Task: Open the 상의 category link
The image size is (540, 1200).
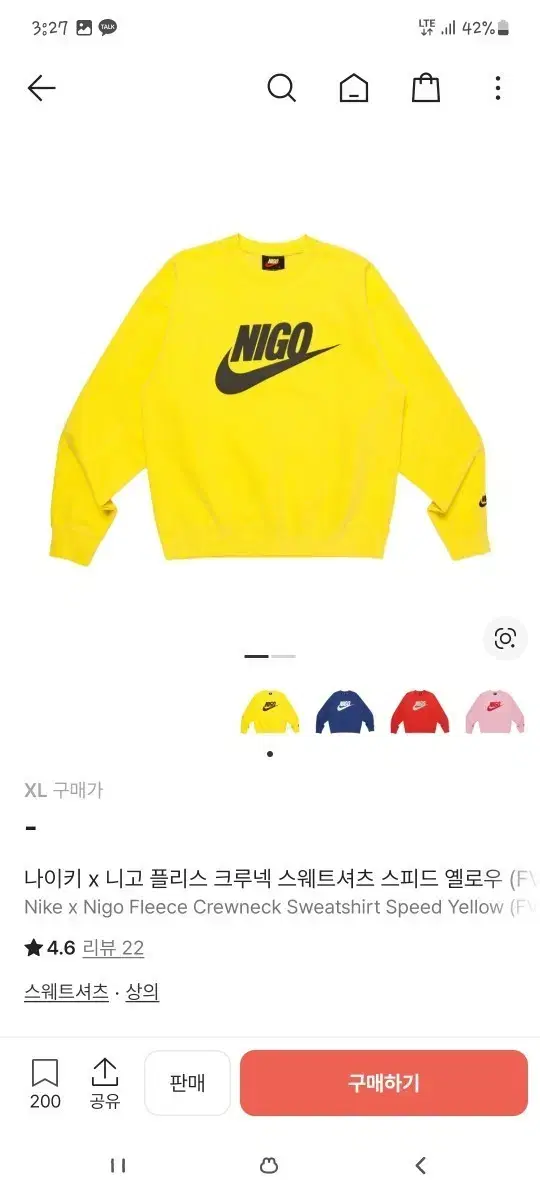Action: (142, 992)
